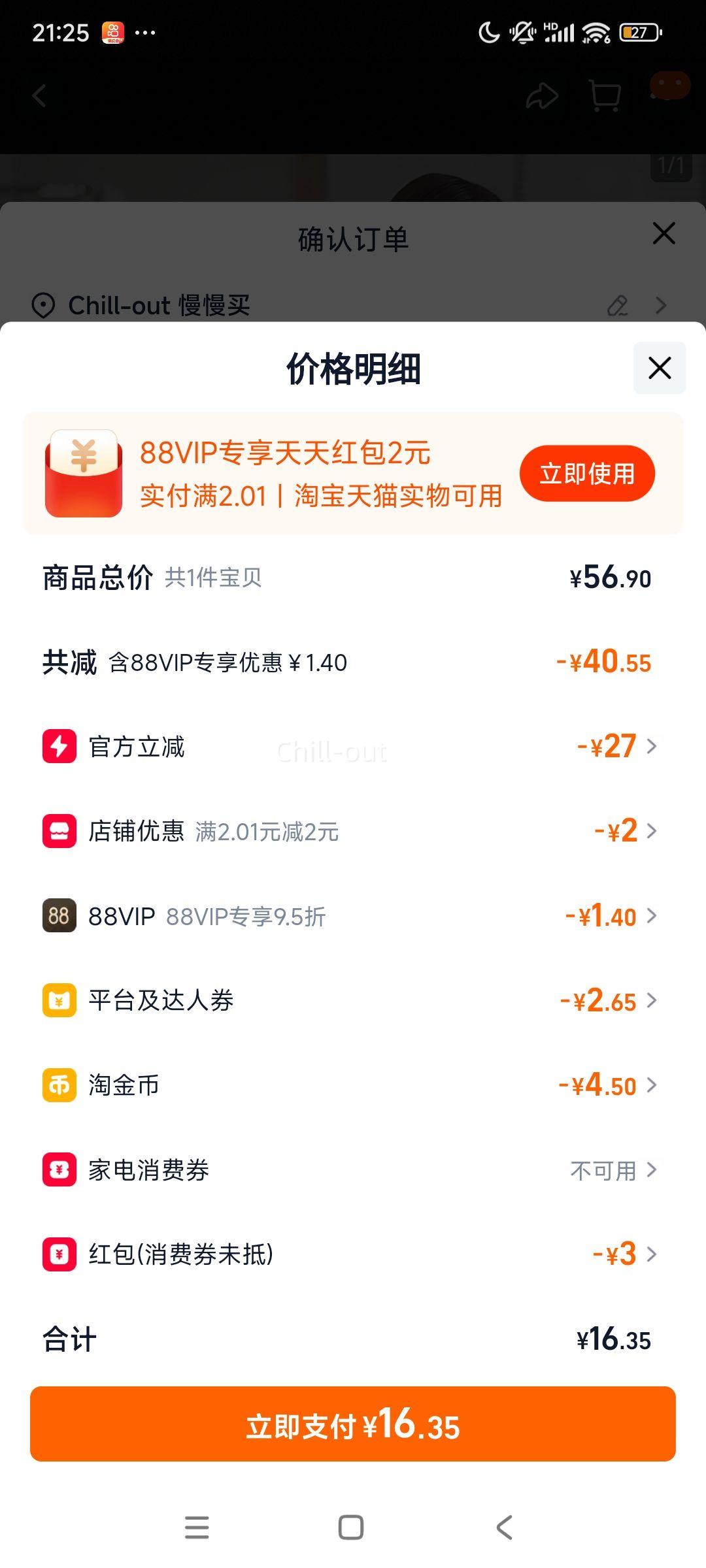Go back with the system navigation button

[504, 1527]
